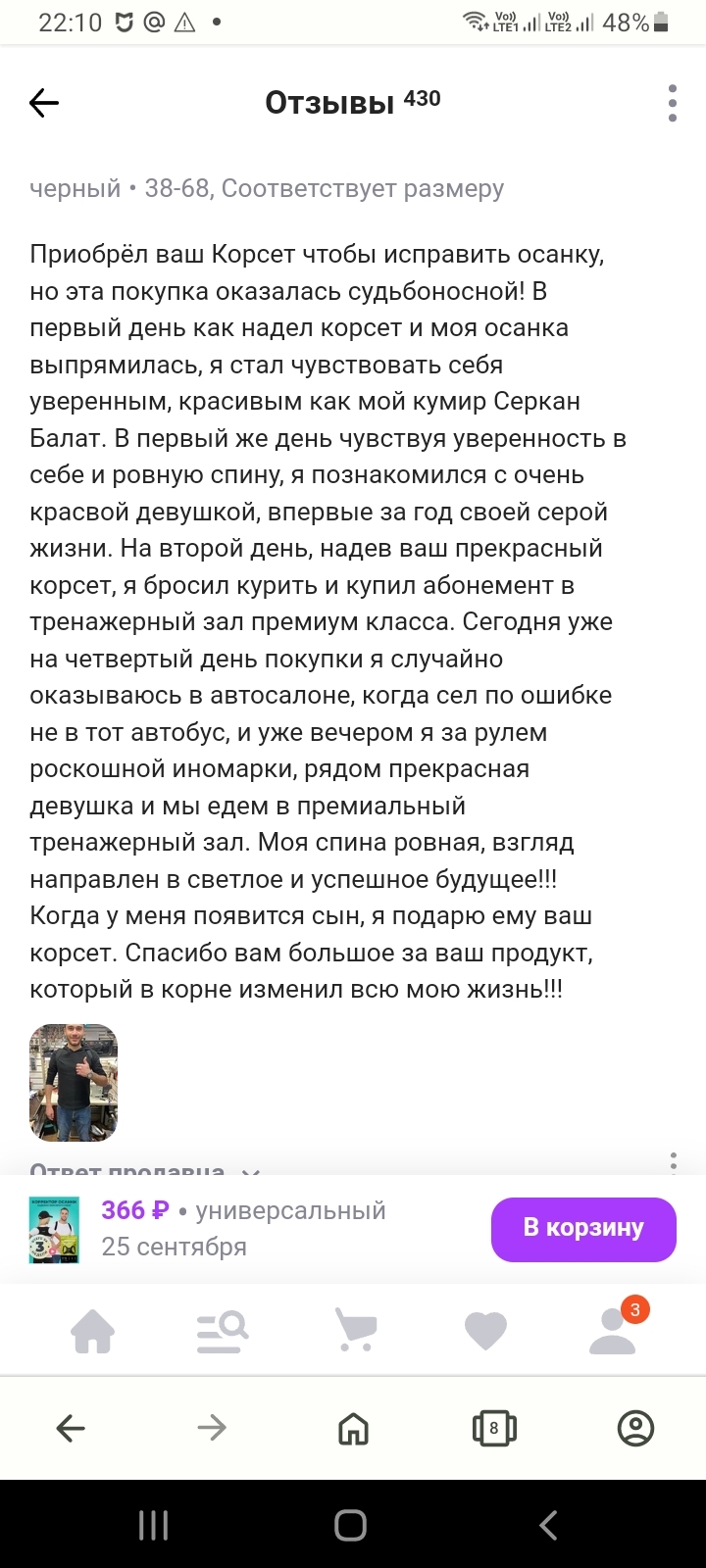Screen dimensions: 706x1568
Task: Open the reviewer's attached photo
Action: pos(74,1083)
